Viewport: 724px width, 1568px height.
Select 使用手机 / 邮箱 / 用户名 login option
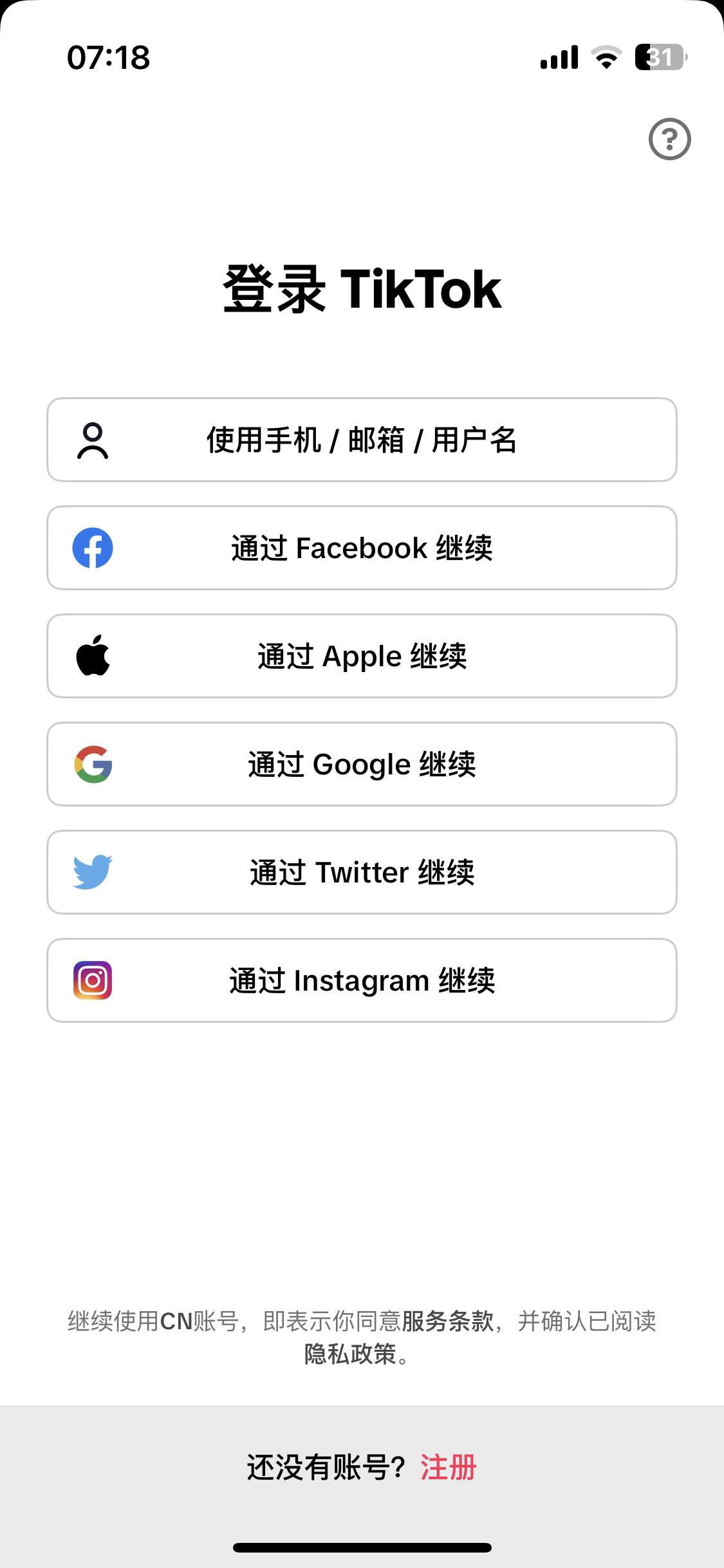(x=362, y=440)
